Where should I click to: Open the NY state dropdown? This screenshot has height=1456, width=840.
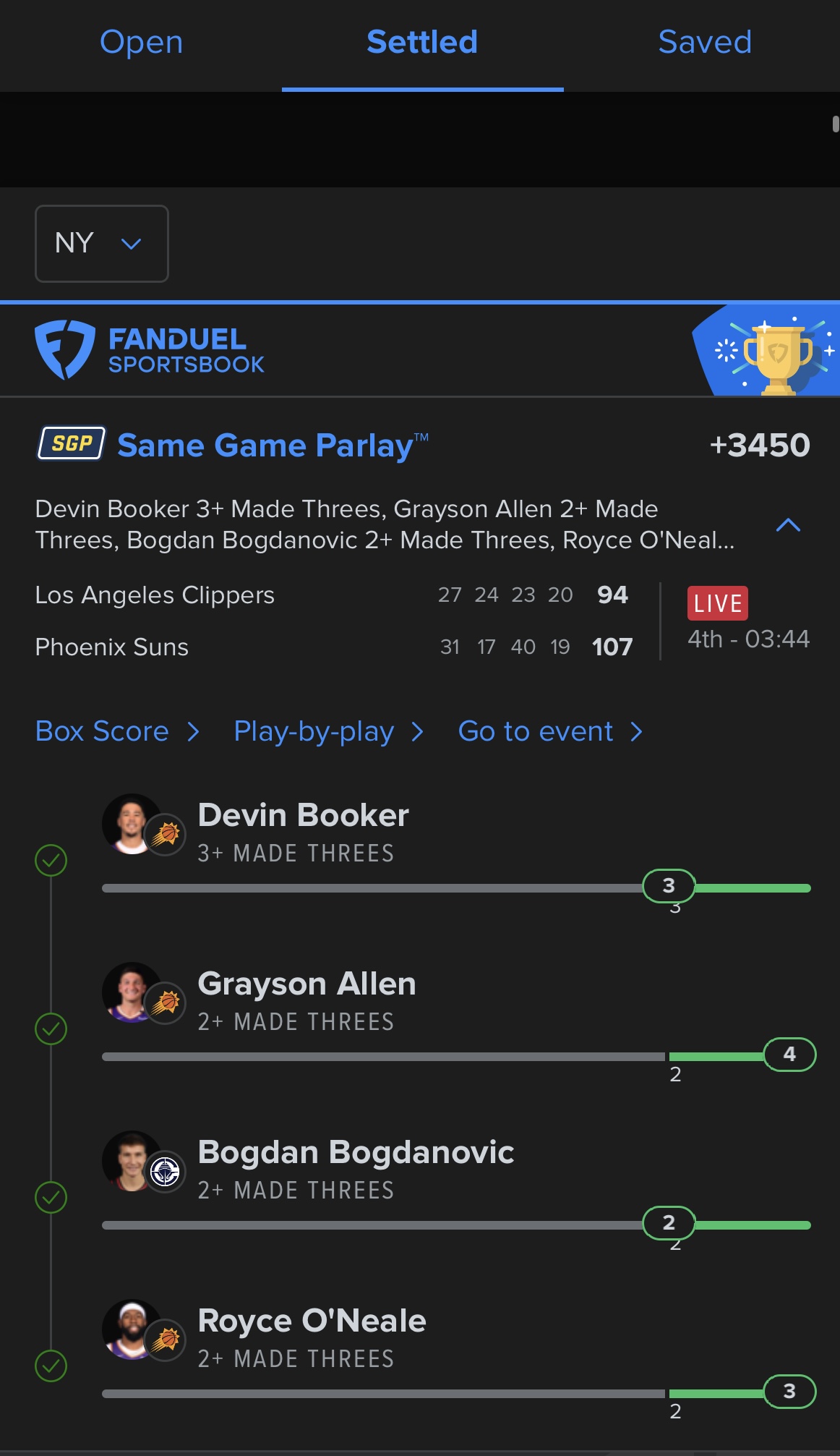click(x=101, y=244)
